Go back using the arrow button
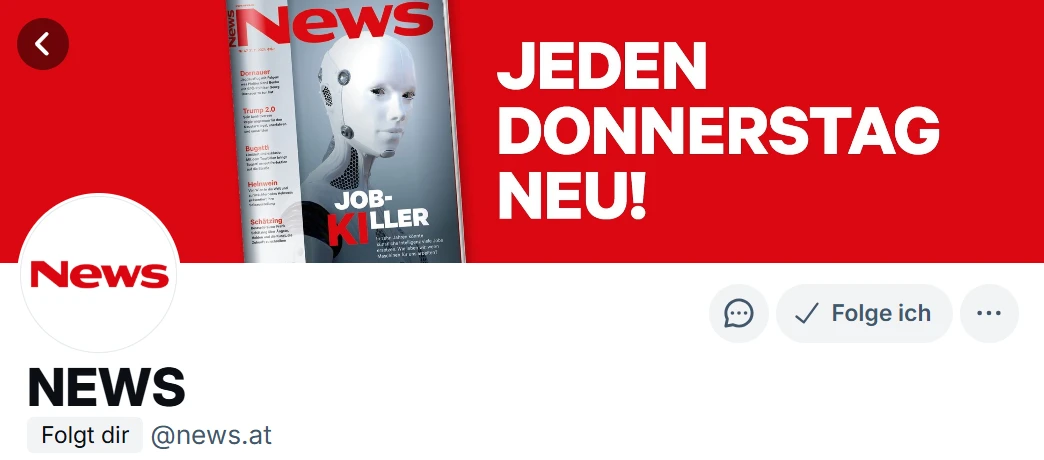Viewport: 1044px width, 460px height. click(43, 44)
